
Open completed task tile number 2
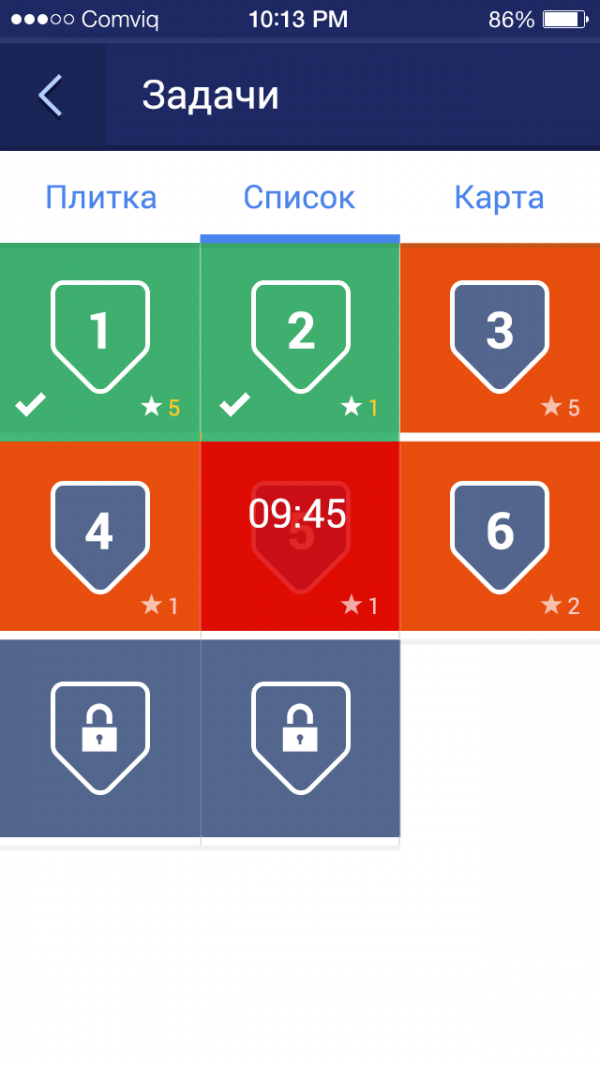tap(300, 337)
